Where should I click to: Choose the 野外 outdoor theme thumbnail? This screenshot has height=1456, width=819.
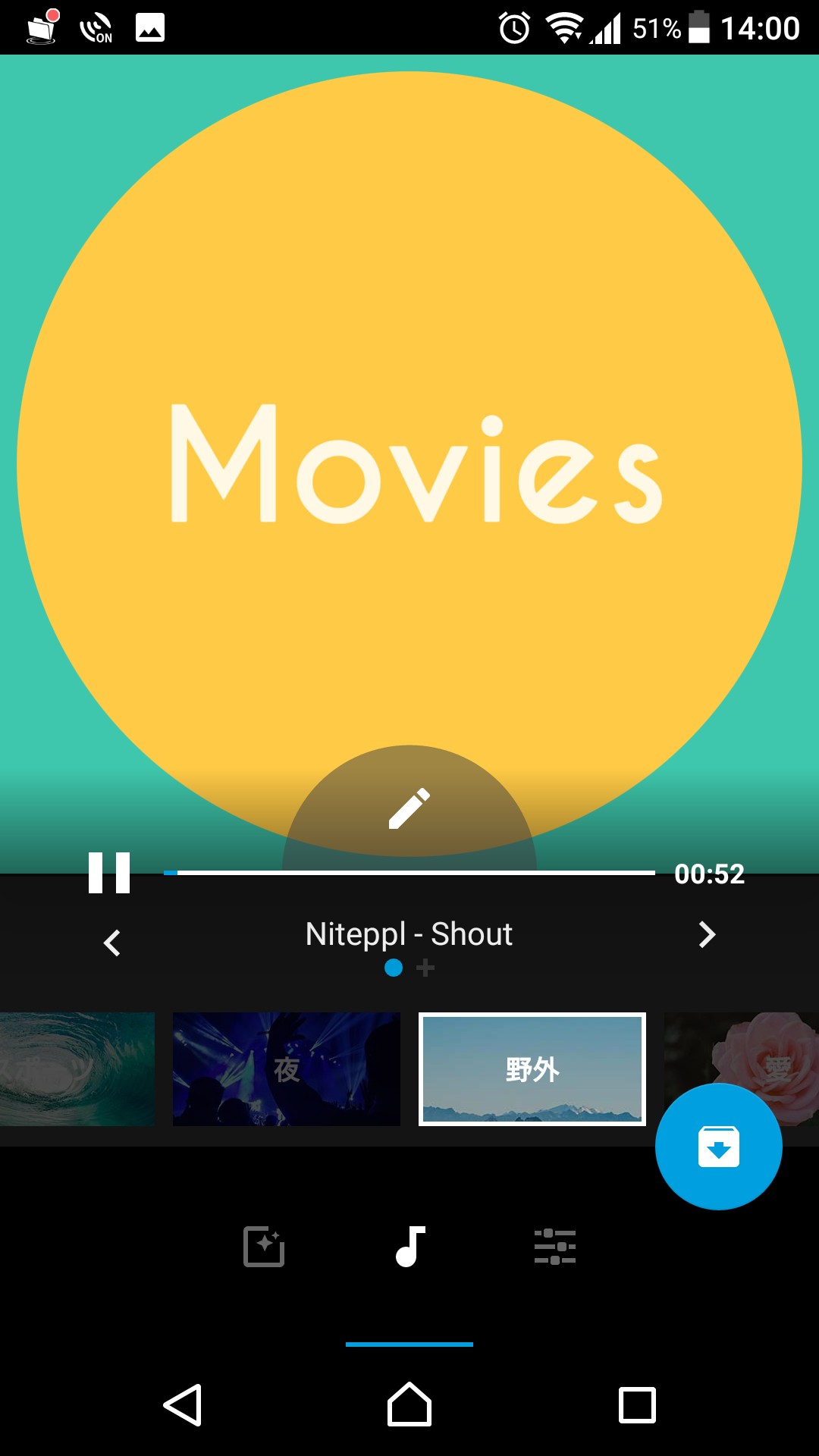click(x=532, y=1069)
